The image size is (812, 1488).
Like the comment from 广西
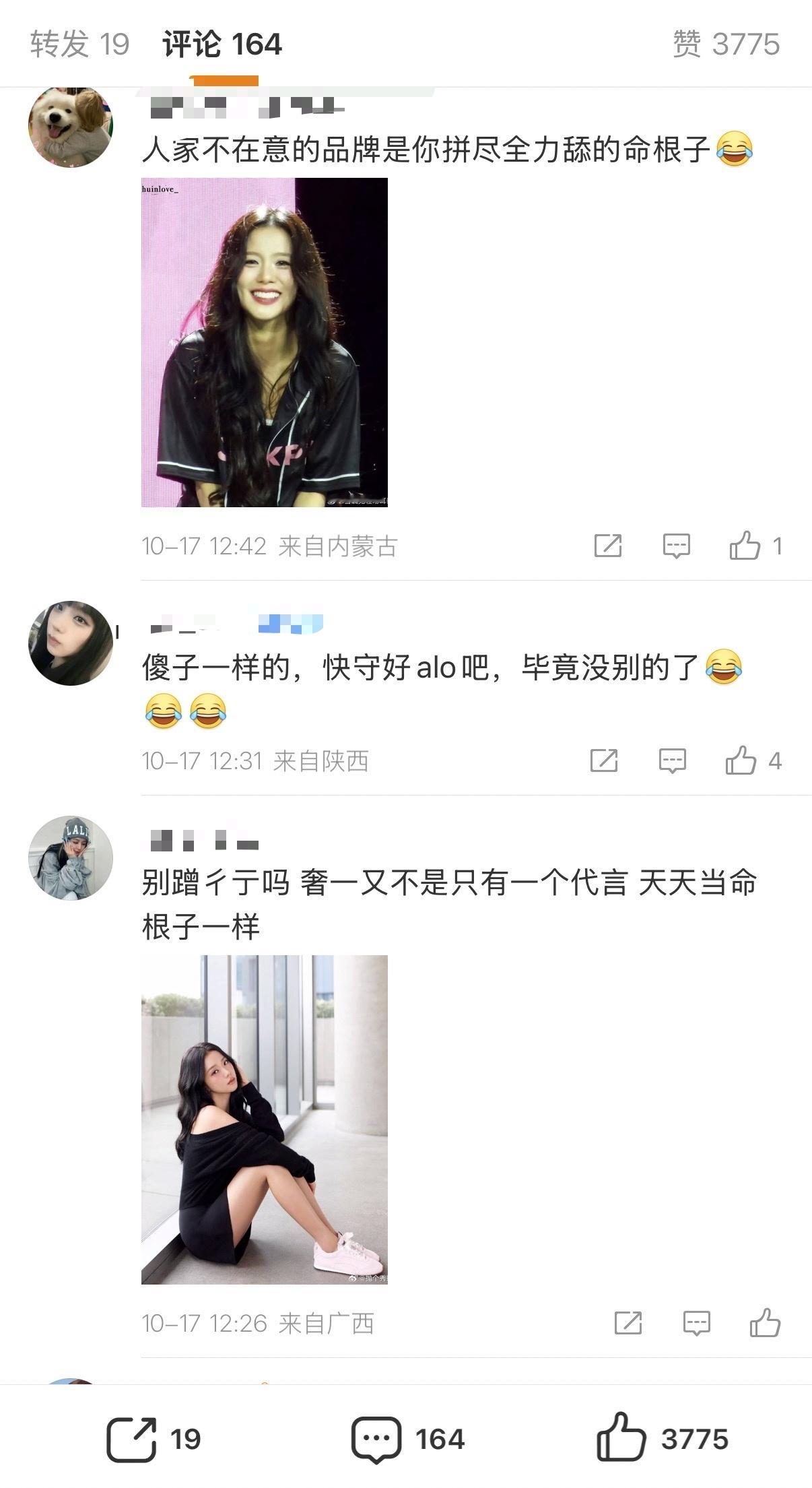[x=765, y=1324]
